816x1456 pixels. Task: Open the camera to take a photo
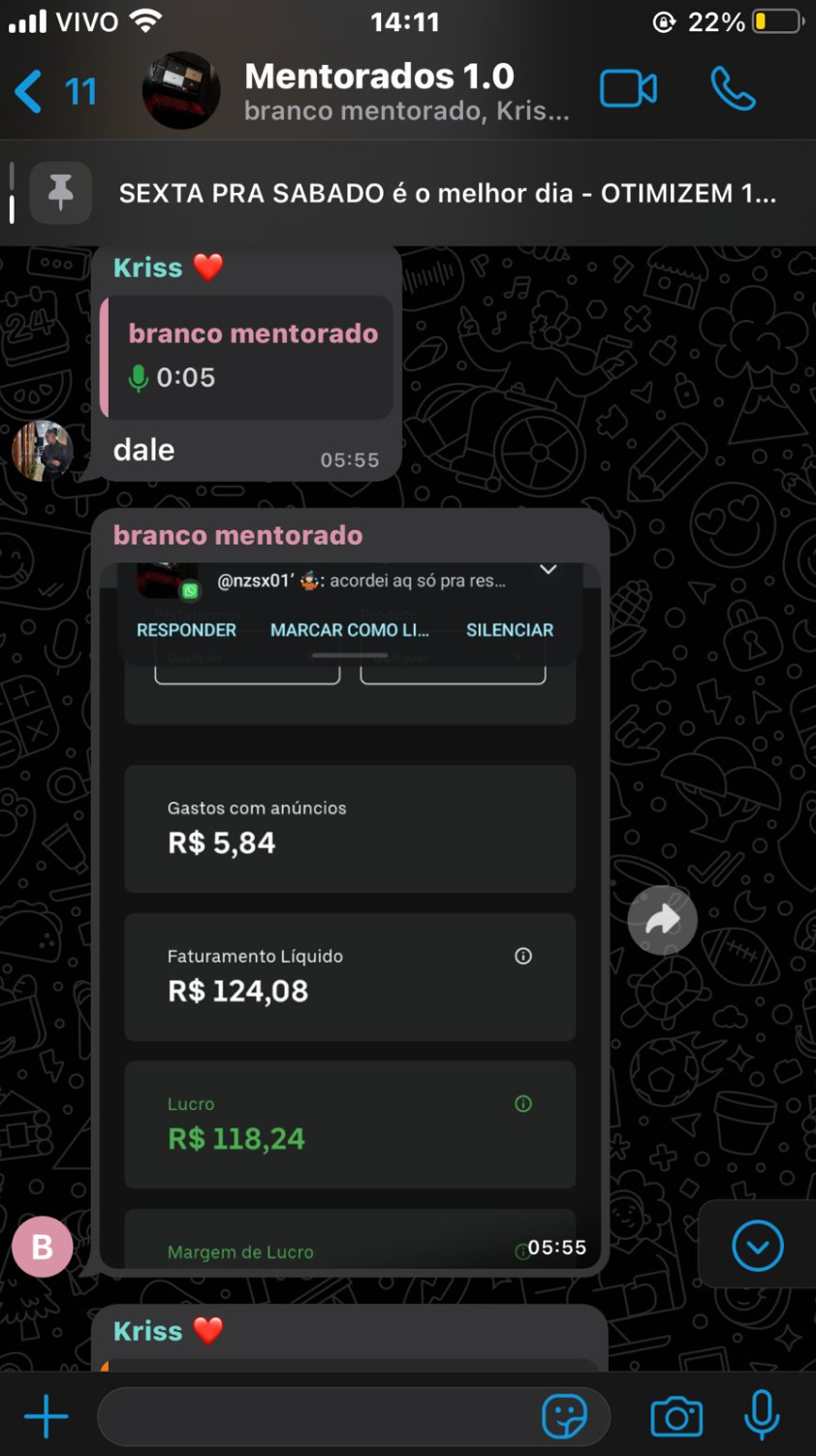tap(675, 1417)
